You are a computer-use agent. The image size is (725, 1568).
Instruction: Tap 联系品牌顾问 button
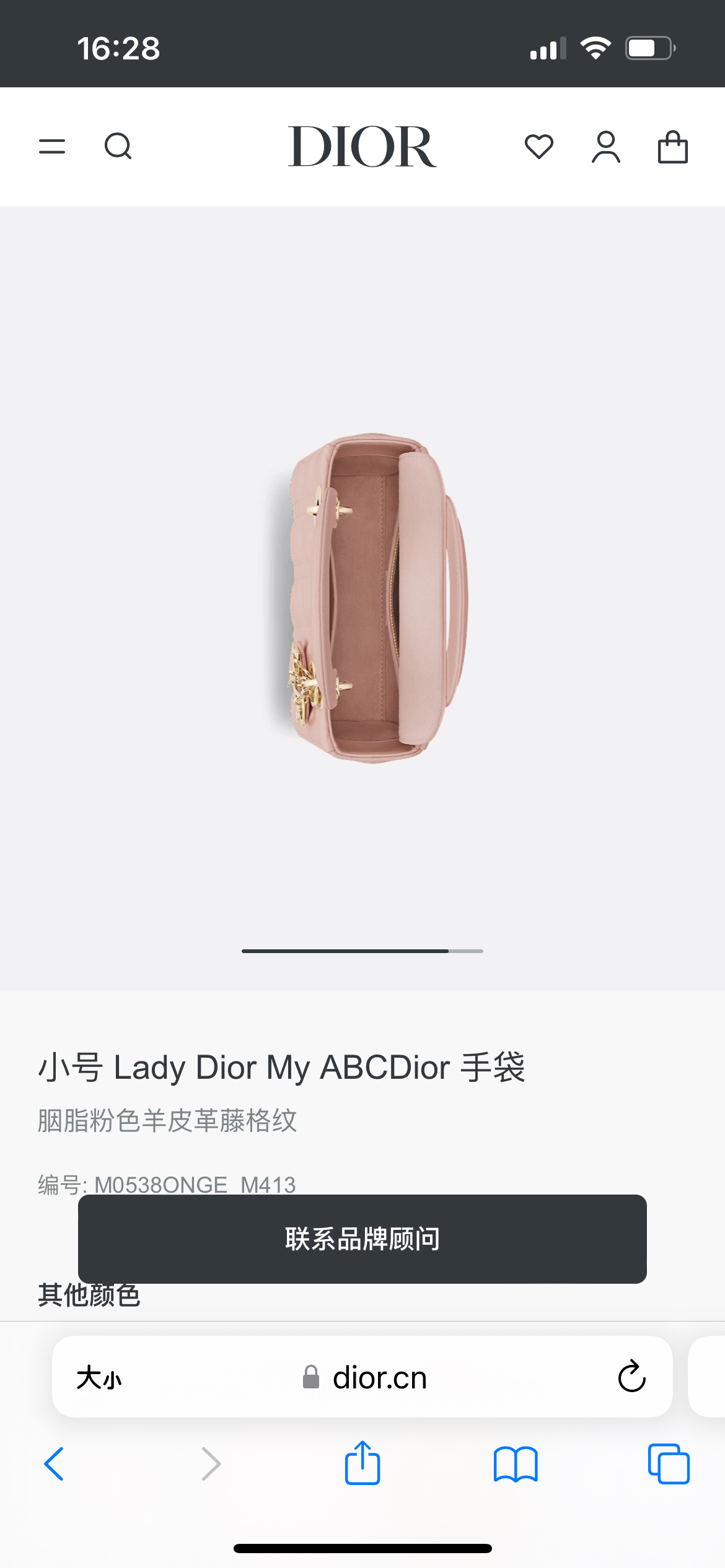click(x=362, y=1239)
